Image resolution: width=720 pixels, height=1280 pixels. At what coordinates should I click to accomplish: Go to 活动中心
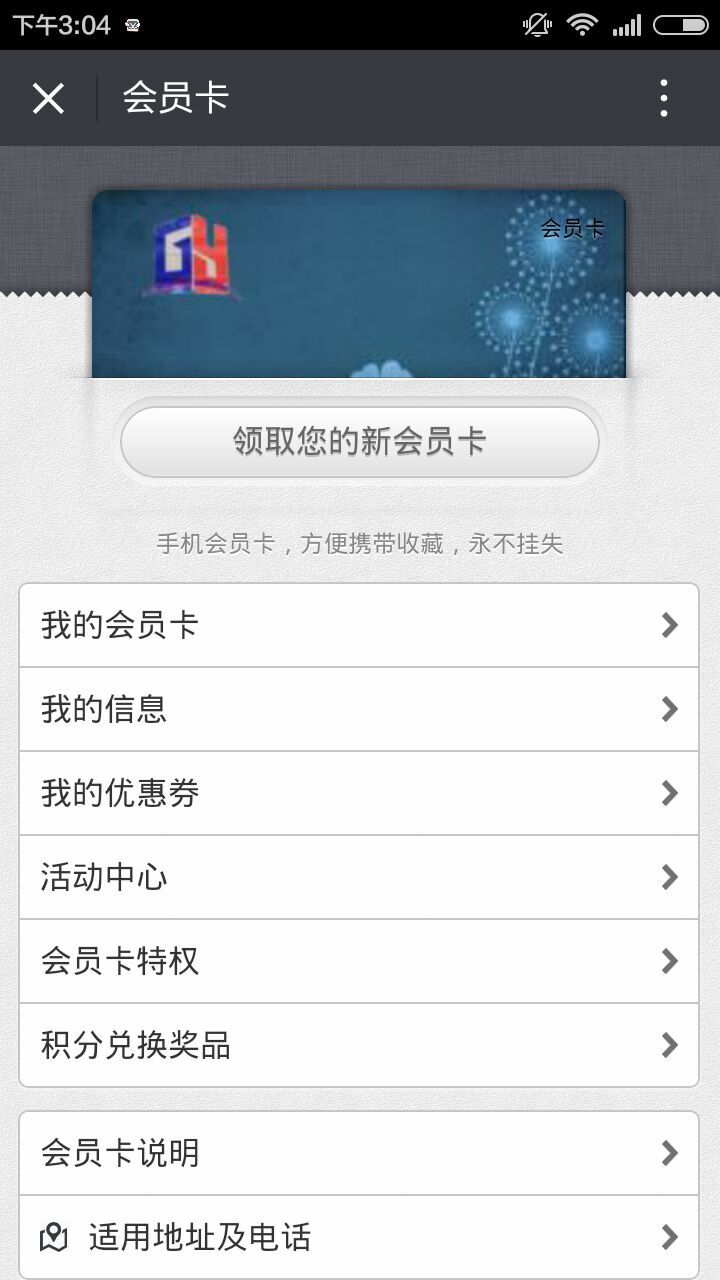tap(359, 877)
